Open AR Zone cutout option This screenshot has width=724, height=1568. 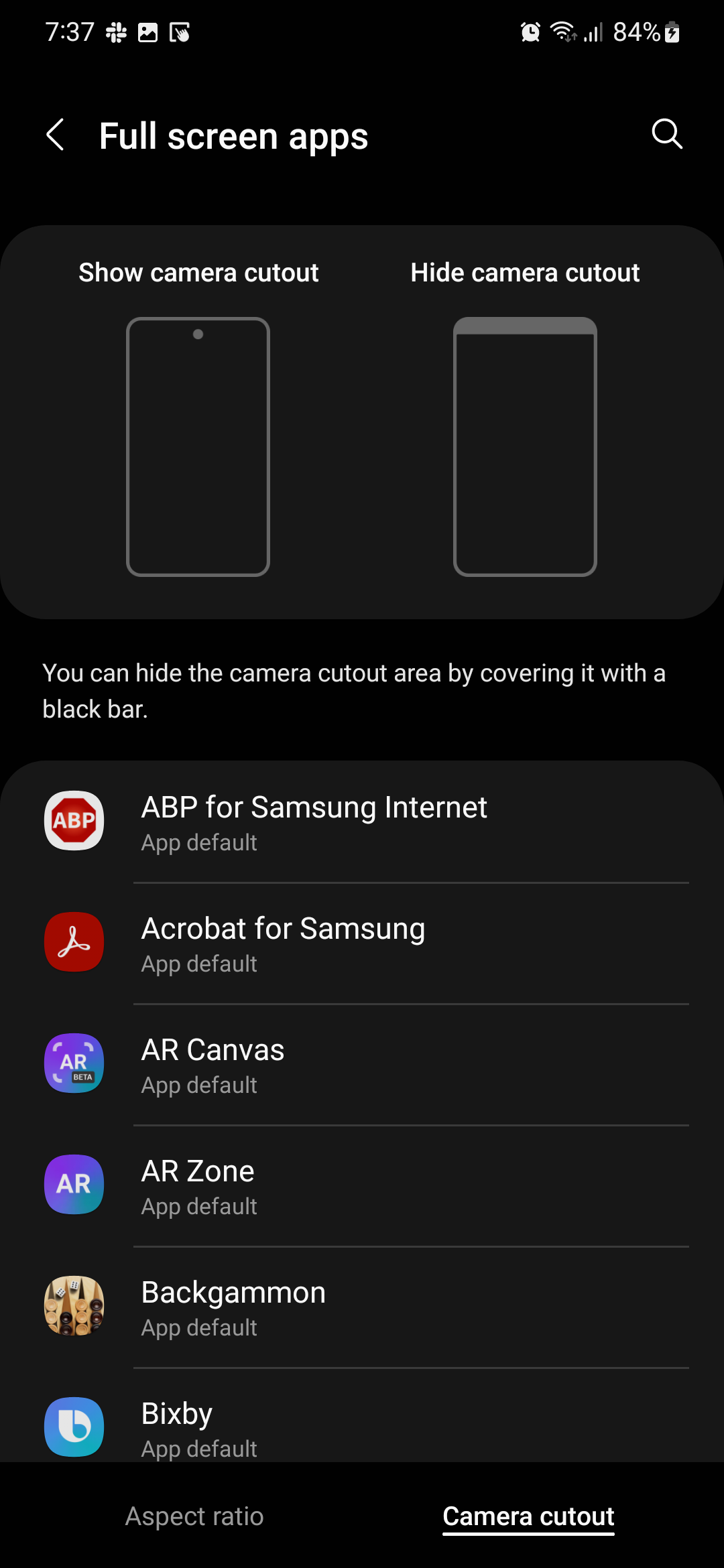tap(362, 1186)
